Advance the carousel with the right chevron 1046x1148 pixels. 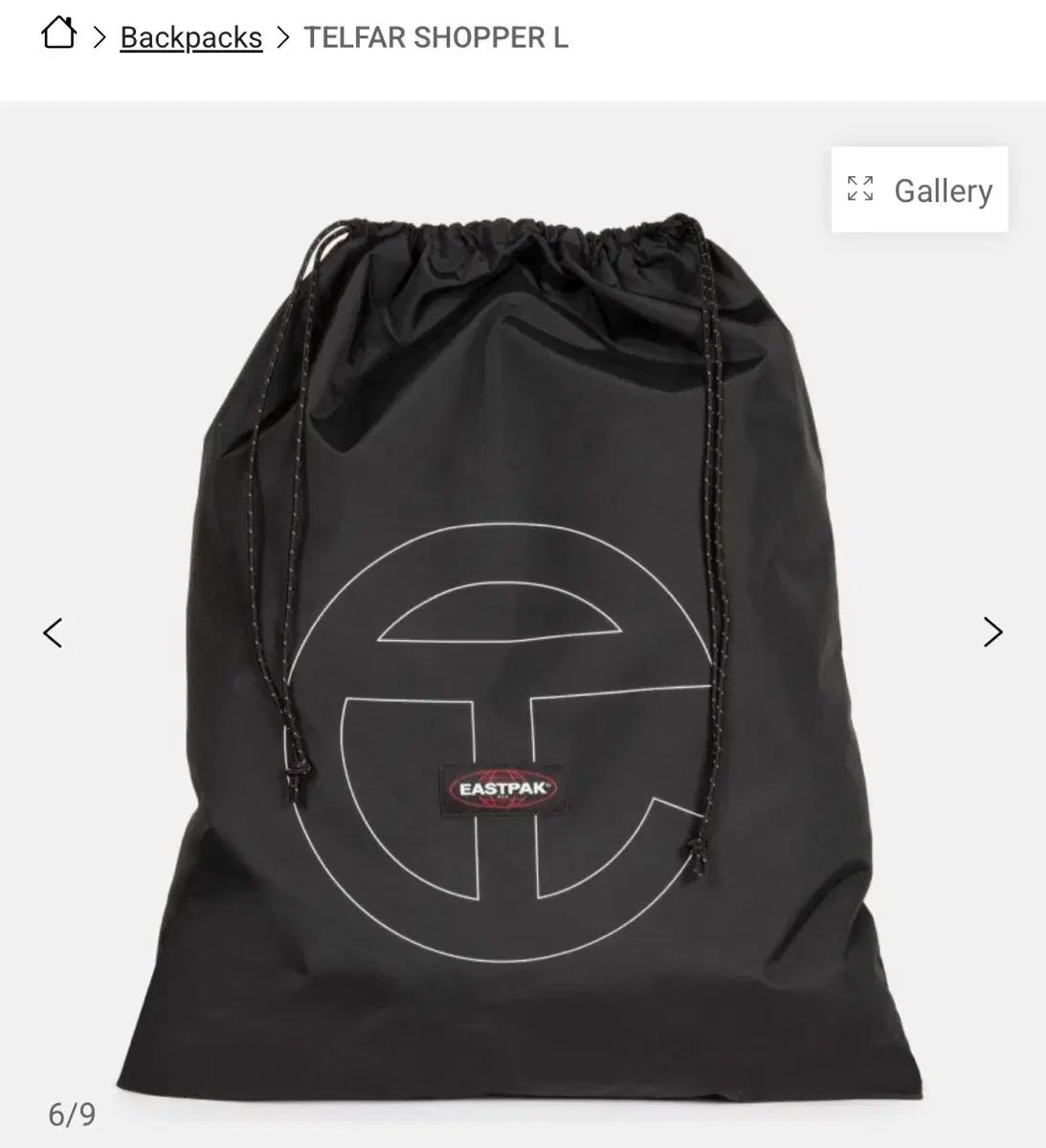(x=992, y=631)
